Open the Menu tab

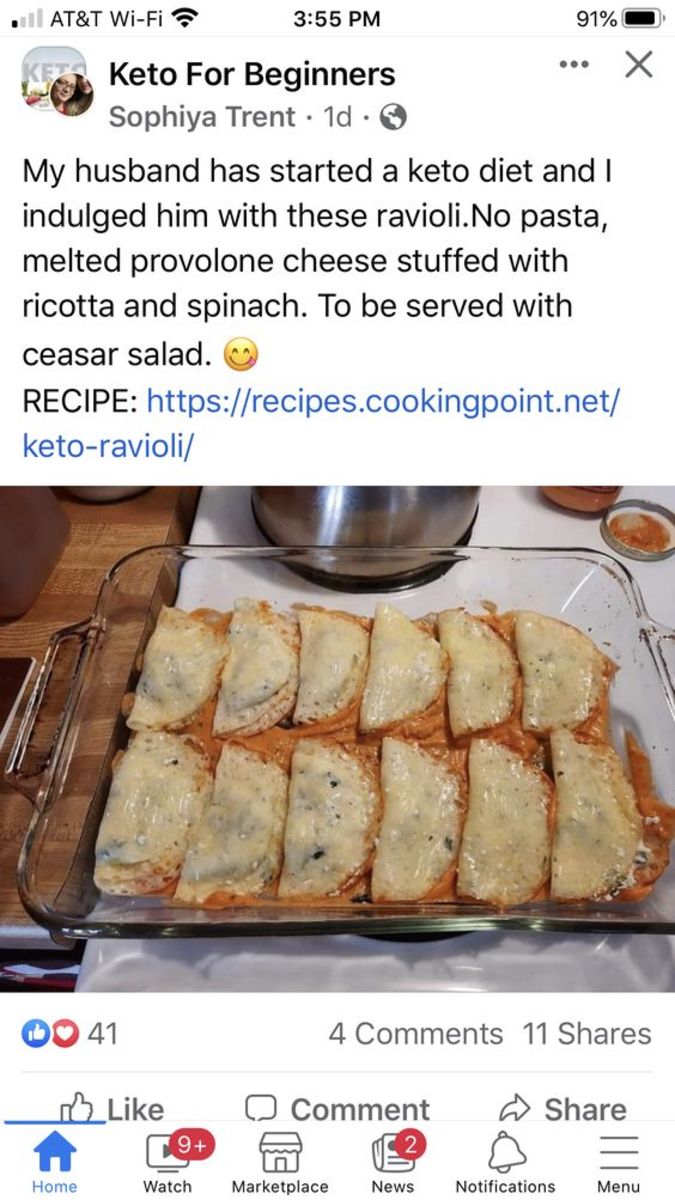[x=618, y=1162]
